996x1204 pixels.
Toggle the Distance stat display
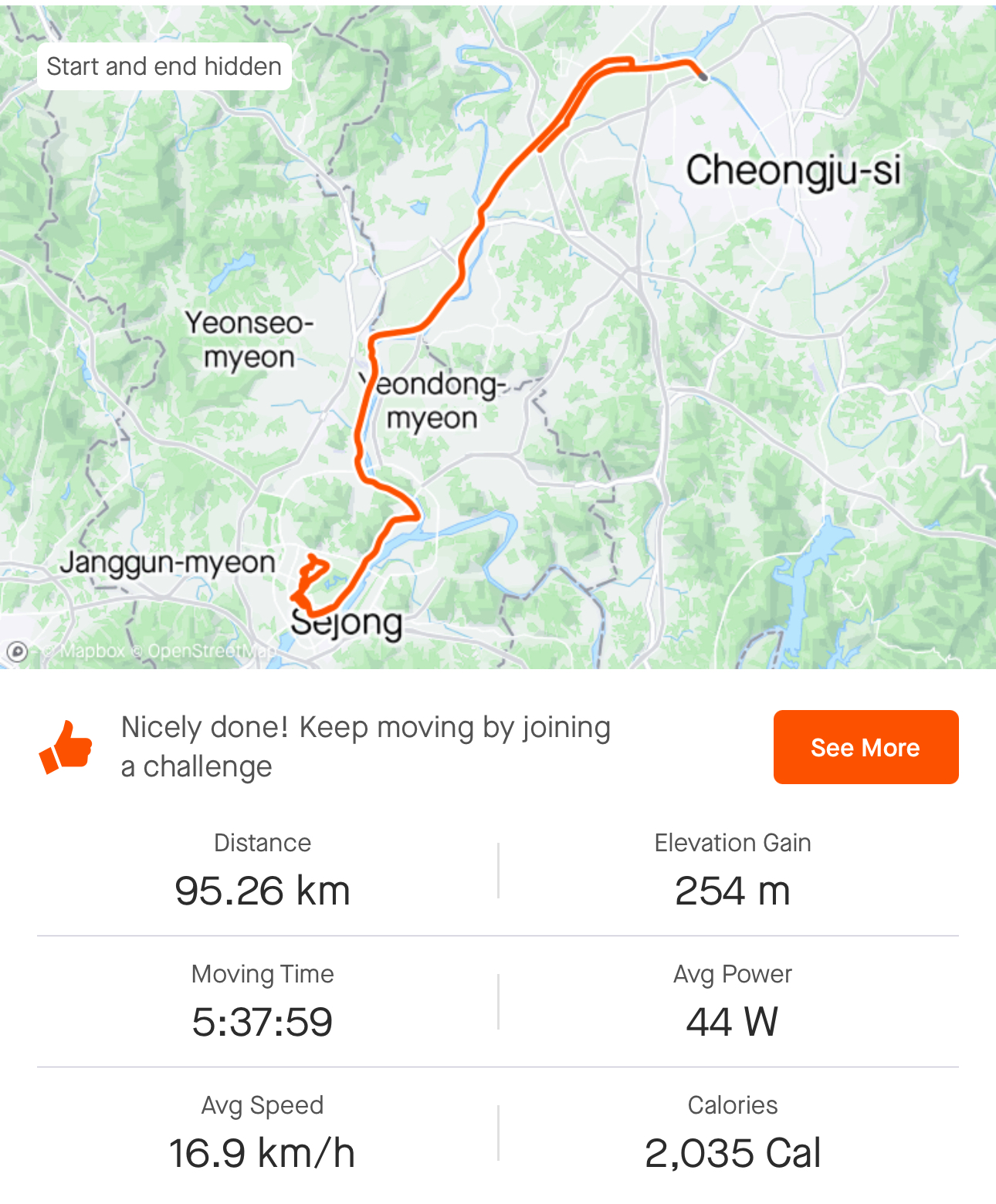(x=263, y=868)
